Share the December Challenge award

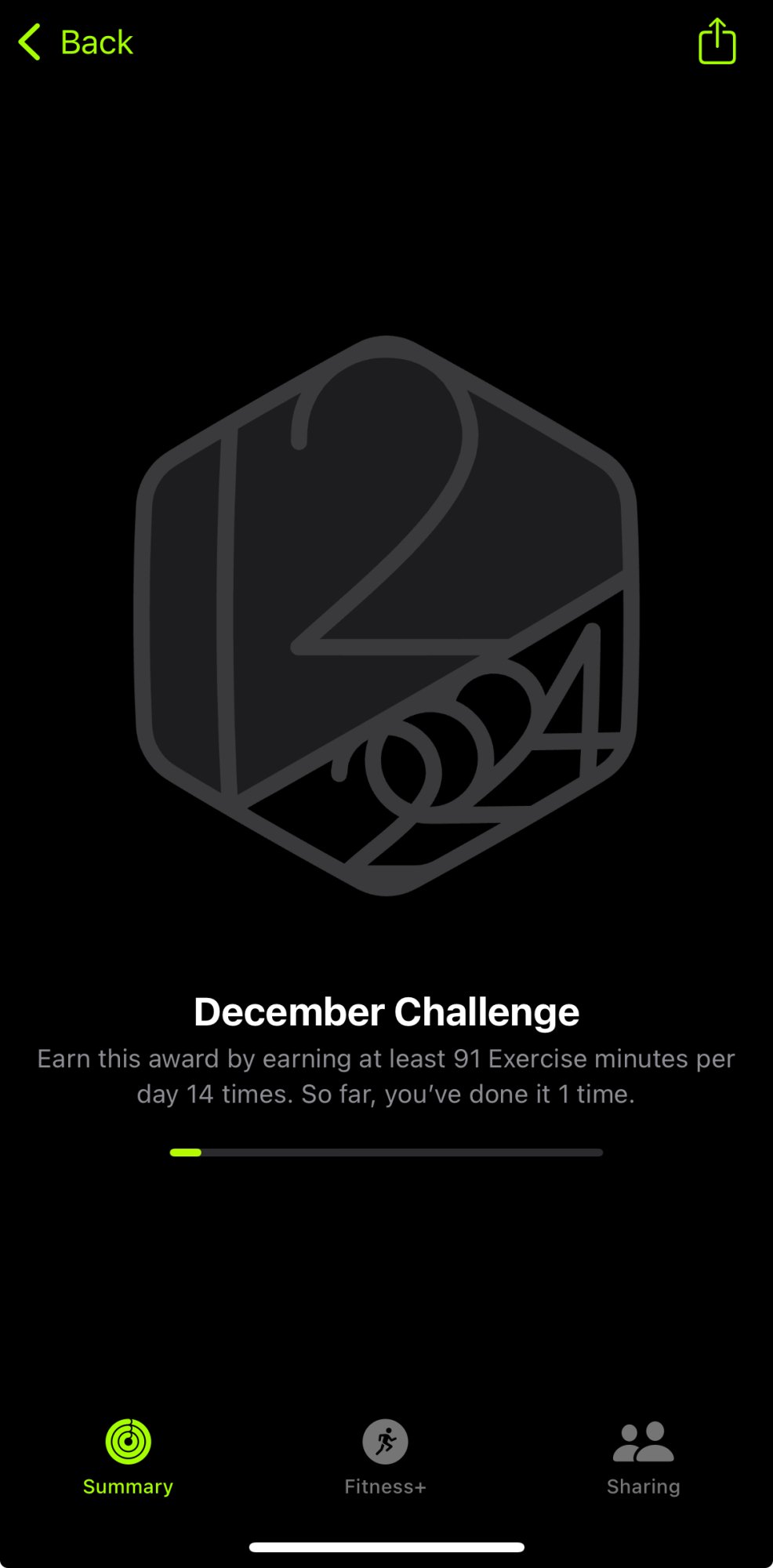point(717,42)
